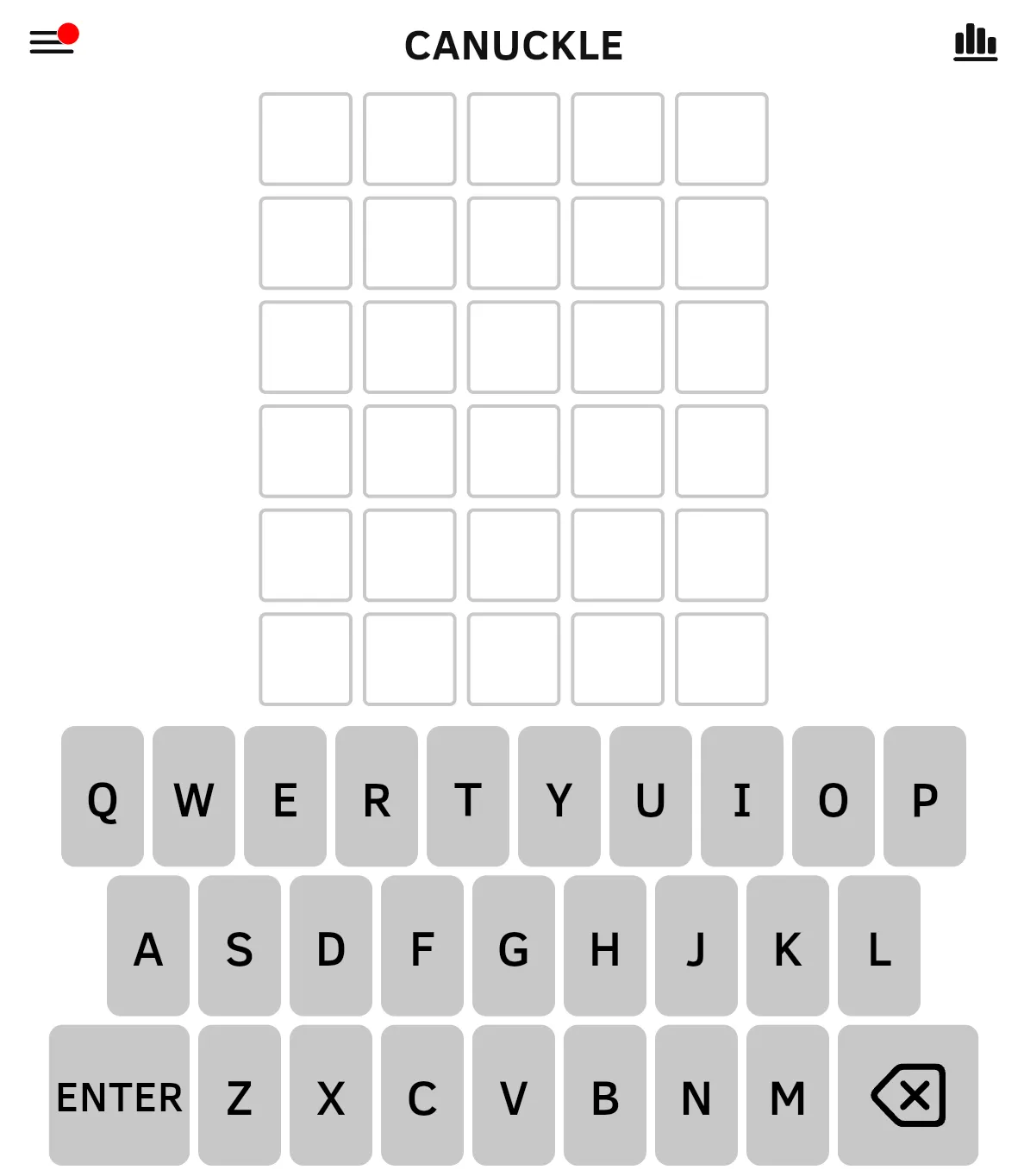The width and height of the screenshot is (1024, 1176).
Task: Hit the R key
Action: pyautogui.click(x=377, y=796)
